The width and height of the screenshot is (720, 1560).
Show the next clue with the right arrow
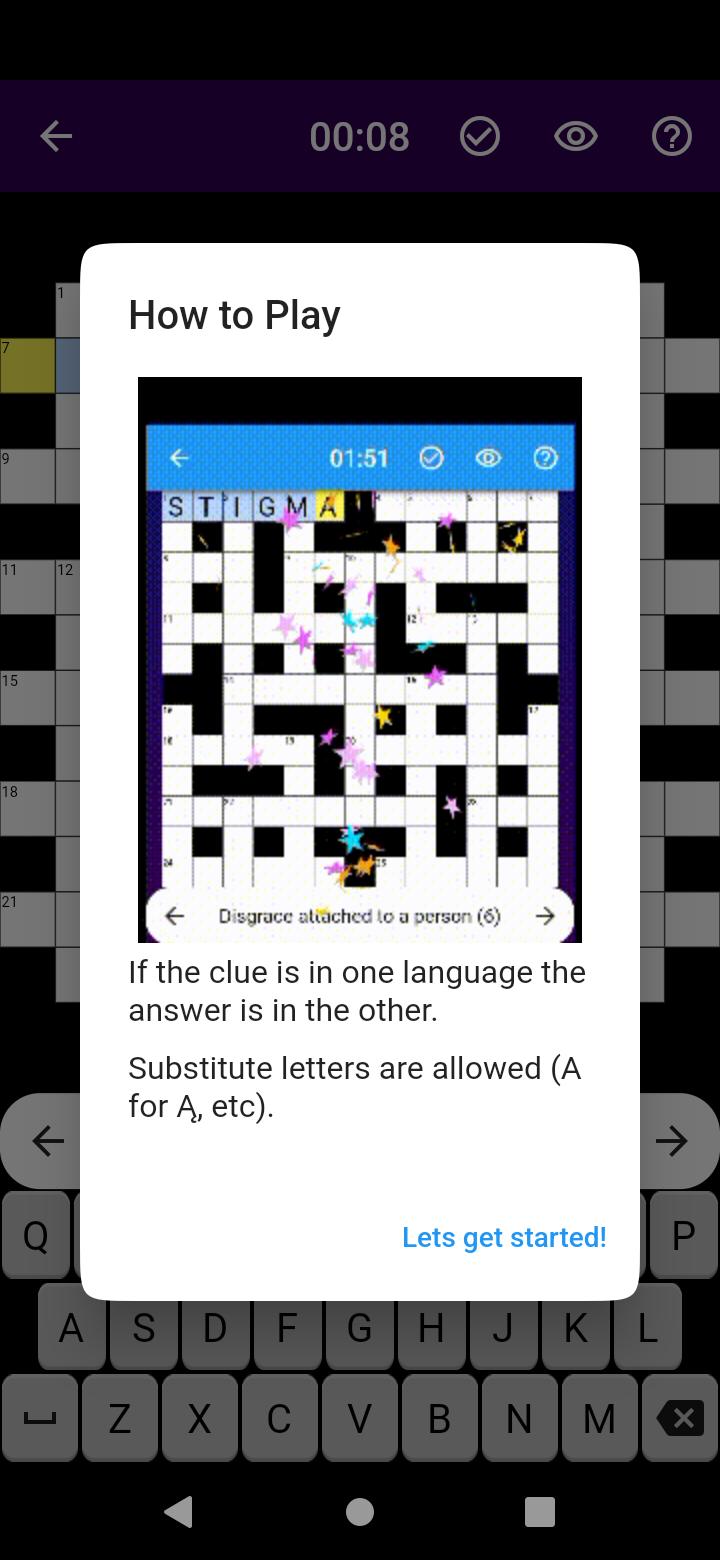point(672,1141)
